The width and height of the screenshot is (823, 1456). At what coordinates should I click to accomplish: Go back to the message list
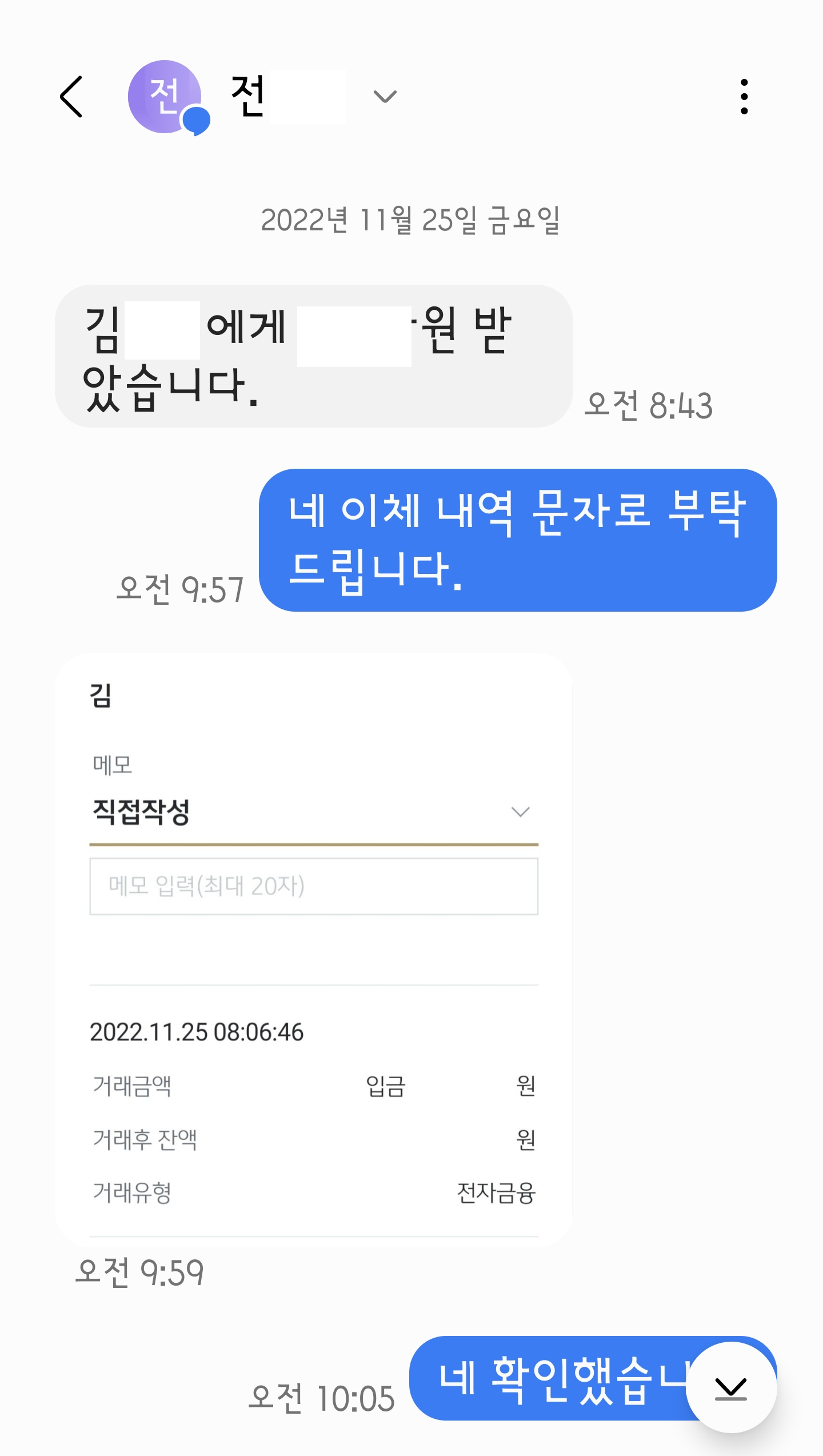pos(71,97)
